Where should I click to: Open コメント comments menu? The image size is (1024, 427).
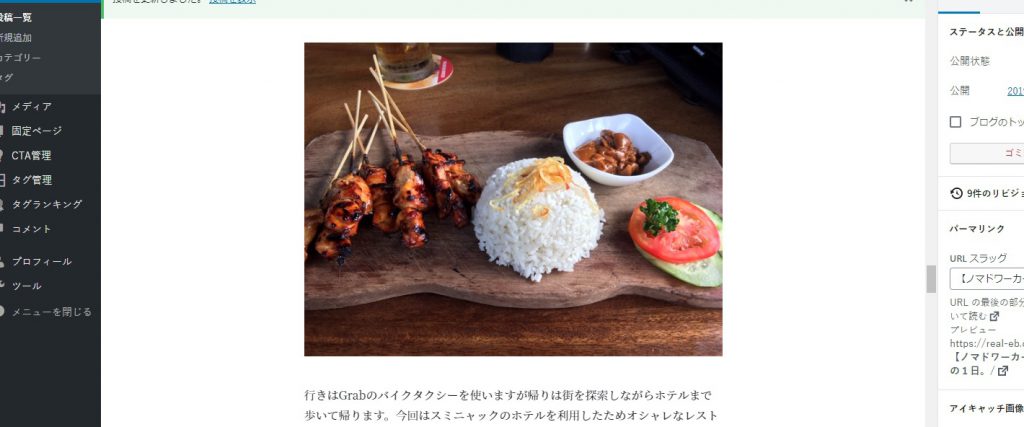point(32,229)
